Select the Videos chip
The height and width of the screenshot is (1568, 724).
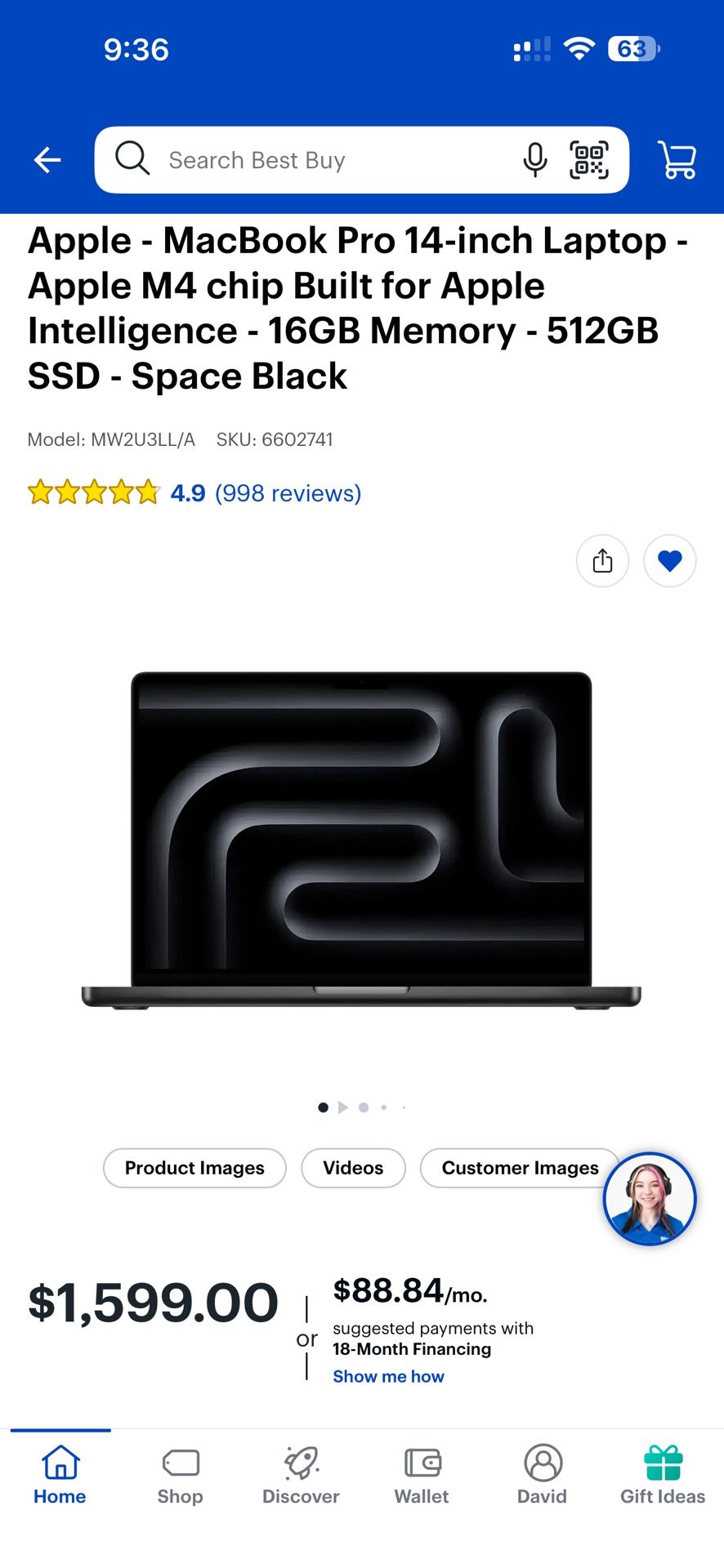[353, 1168]
